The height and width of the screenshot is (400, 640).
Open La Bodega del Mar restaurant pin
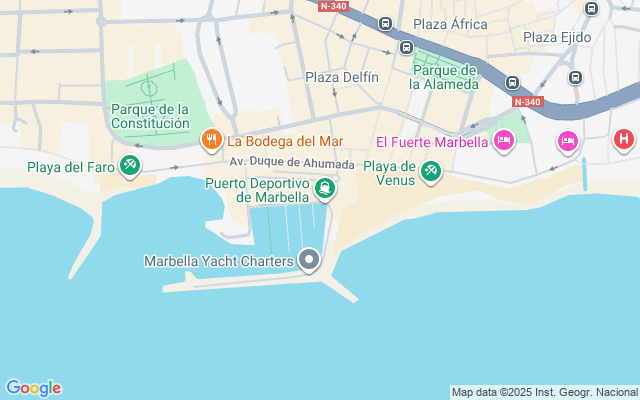[x=211, y=140]
